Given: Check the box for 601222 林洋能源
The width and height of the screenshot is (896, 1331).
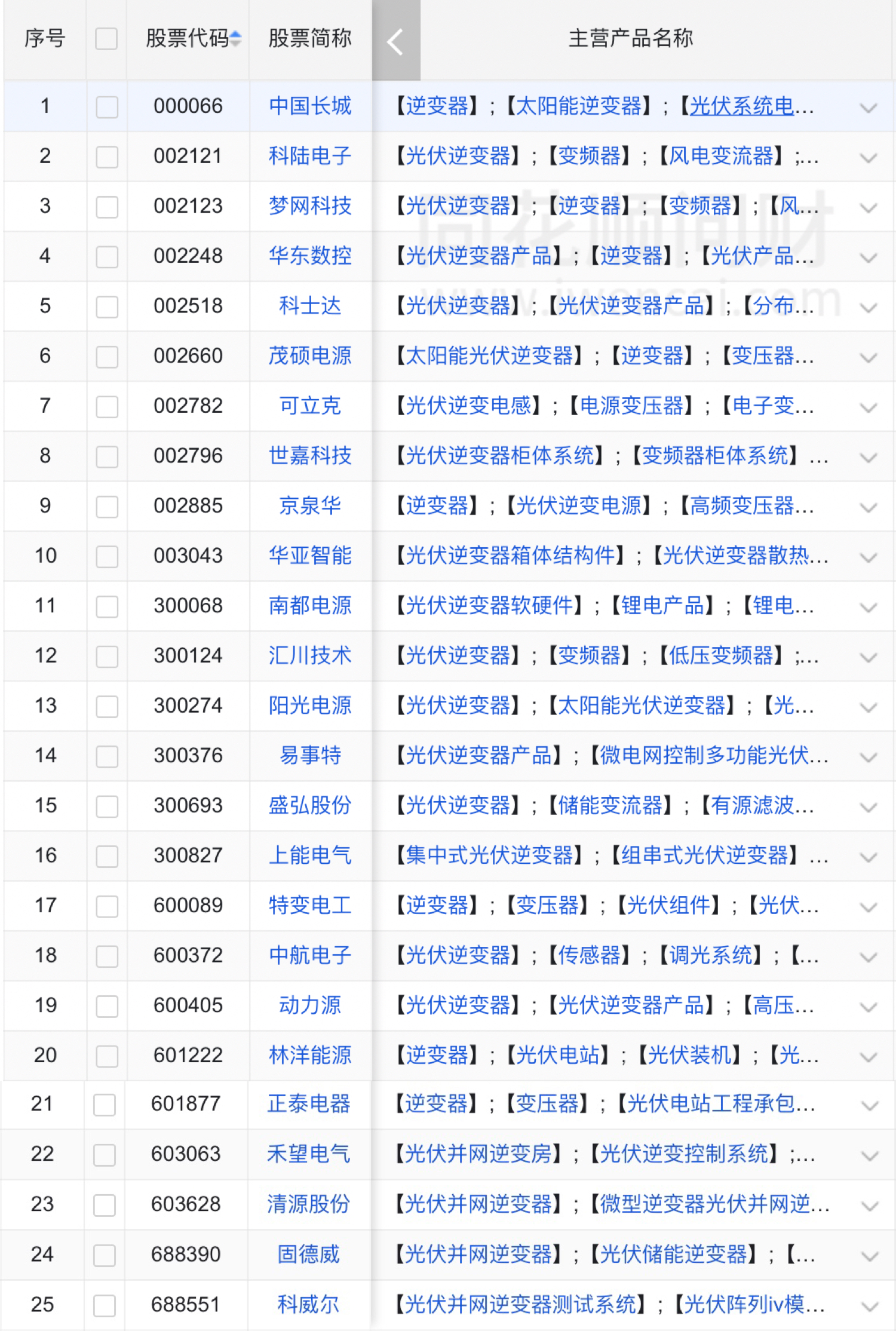Looking at the screenshot, I should coord(107,1056).
